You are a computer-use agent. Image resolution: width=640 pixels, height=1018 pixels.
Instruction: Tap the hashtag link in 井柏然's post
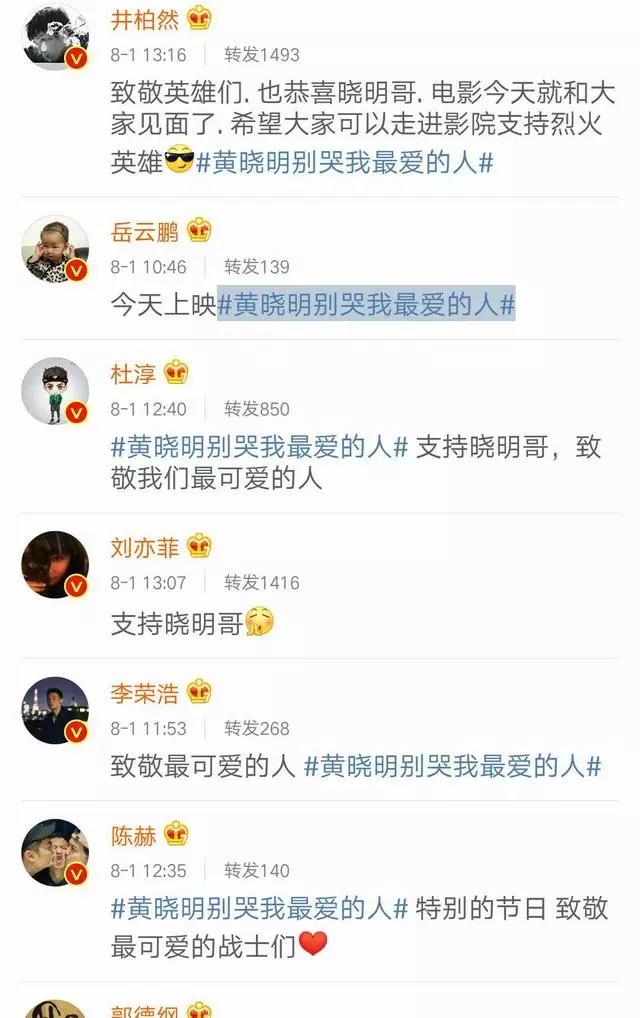[345, 162]
